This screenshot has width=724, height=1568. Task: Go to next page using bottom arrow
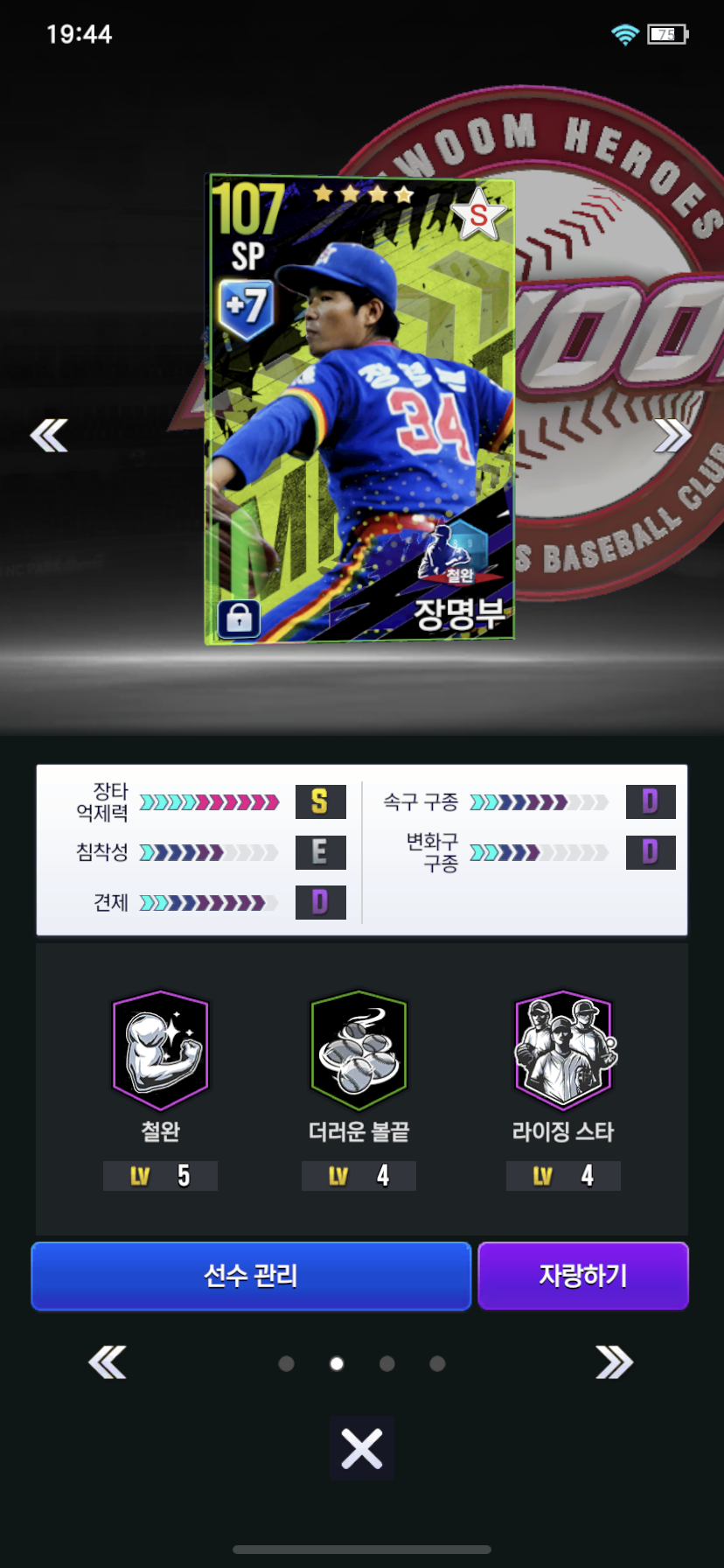pyautogui.click(x=614, y=1362)
